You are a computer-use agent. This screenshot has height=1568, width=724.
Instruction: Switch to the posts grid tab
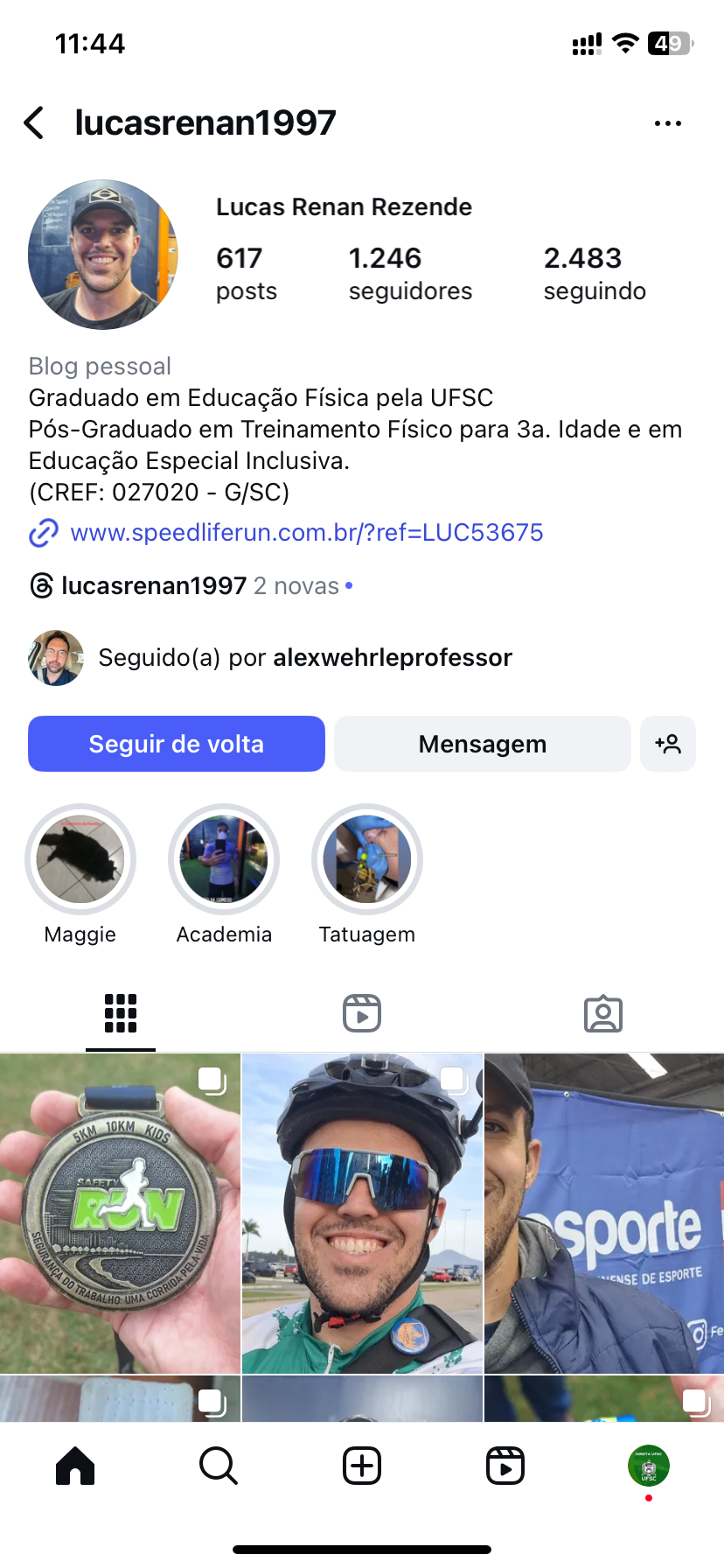coord(121,1013)
